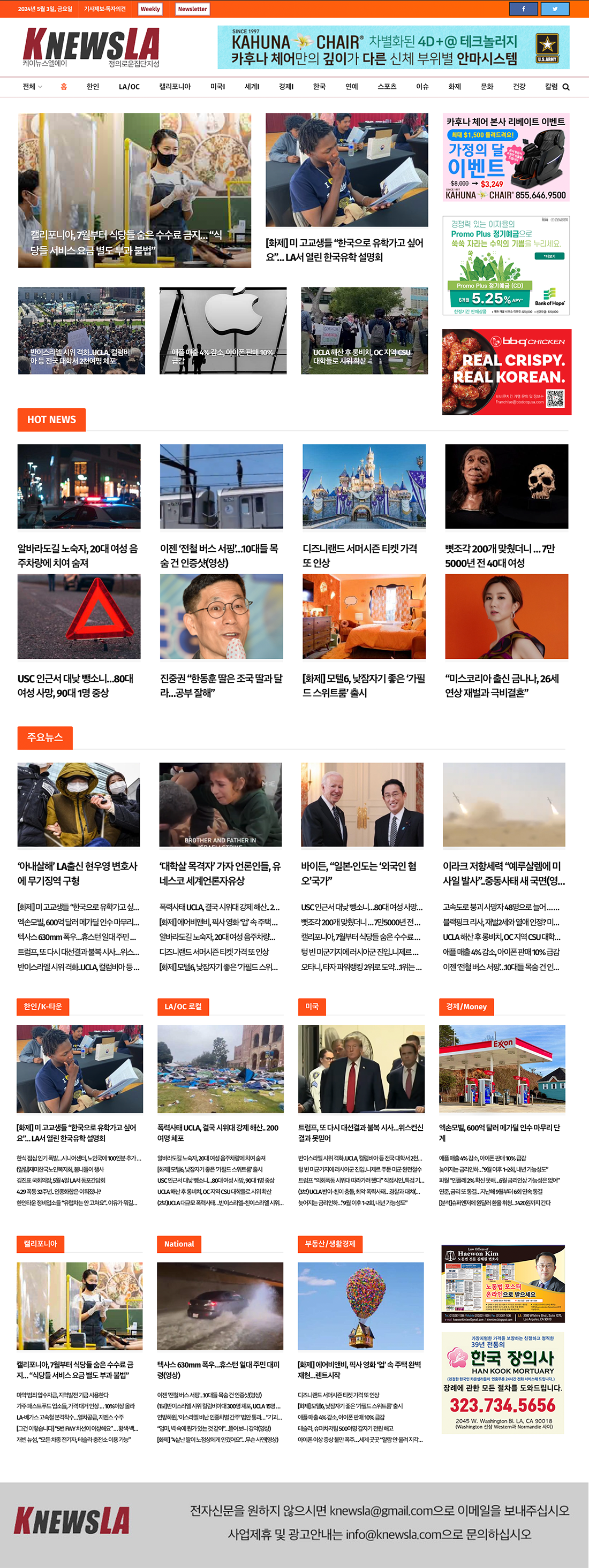Open the 알바라도길 노숙자 hot news card
The height and width of the screenshot is (1568, 589).
[79, 555]
